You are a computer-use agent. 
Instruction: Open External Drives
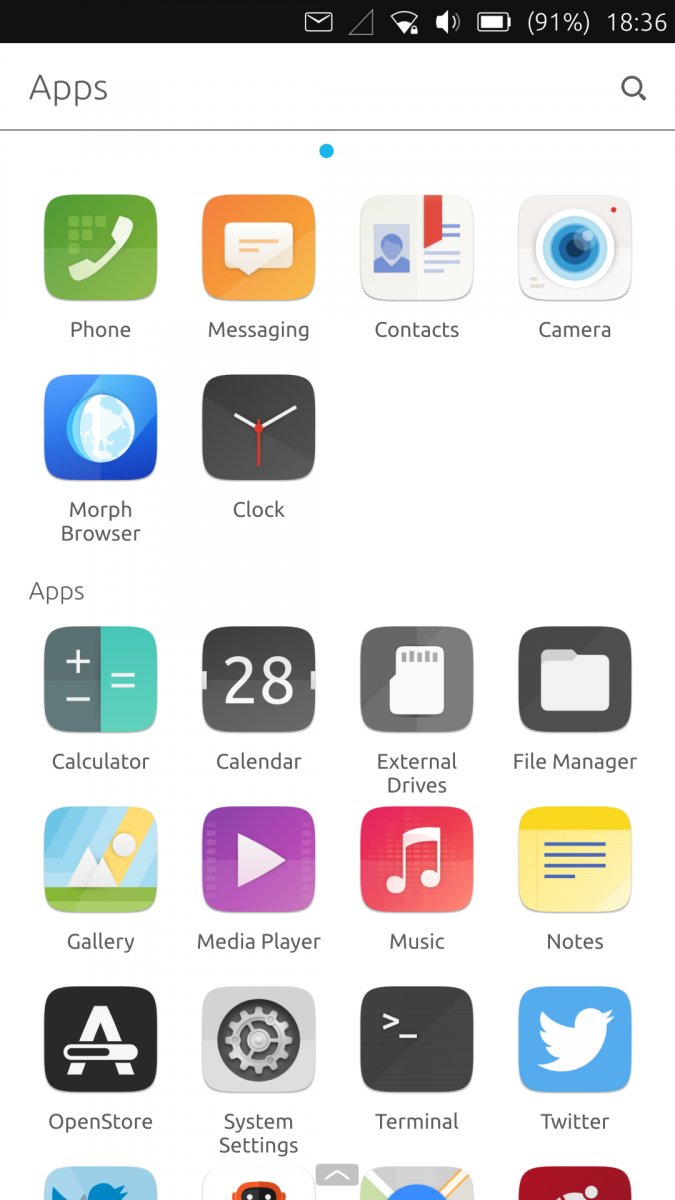tap(416, 680)
